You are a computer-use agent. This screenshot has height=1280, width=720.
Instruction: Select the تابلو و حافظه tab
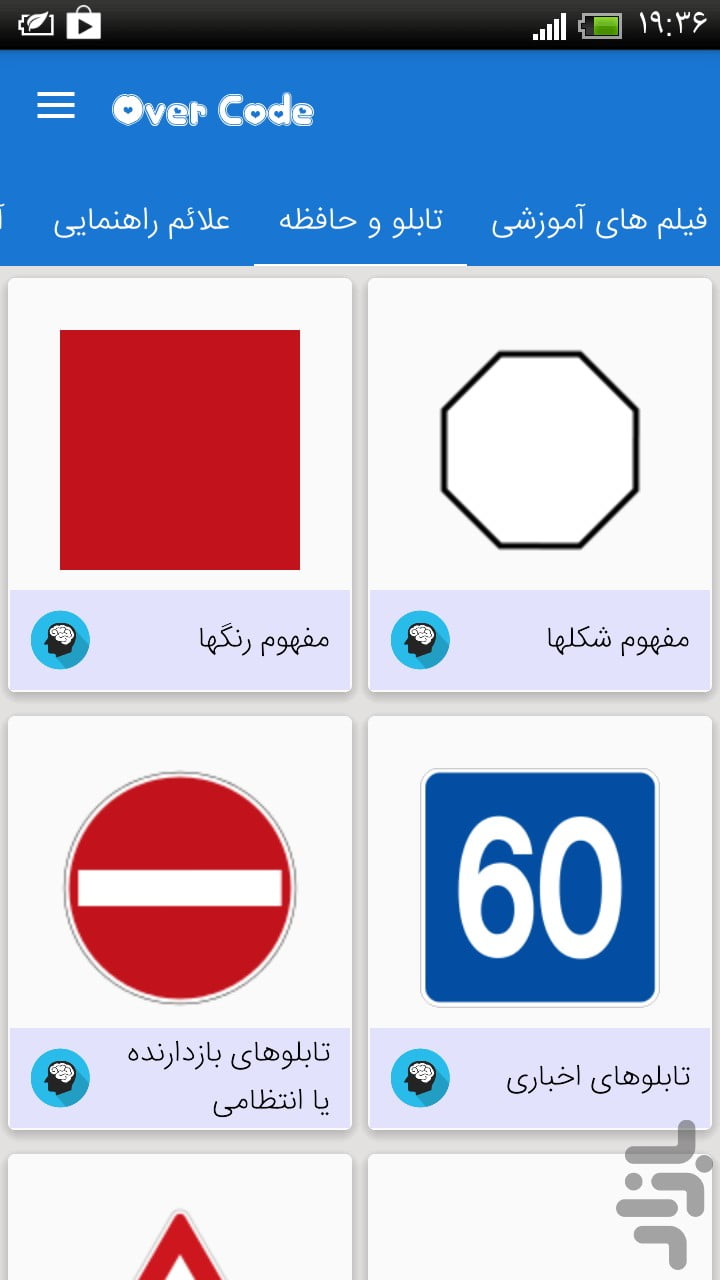360,220
